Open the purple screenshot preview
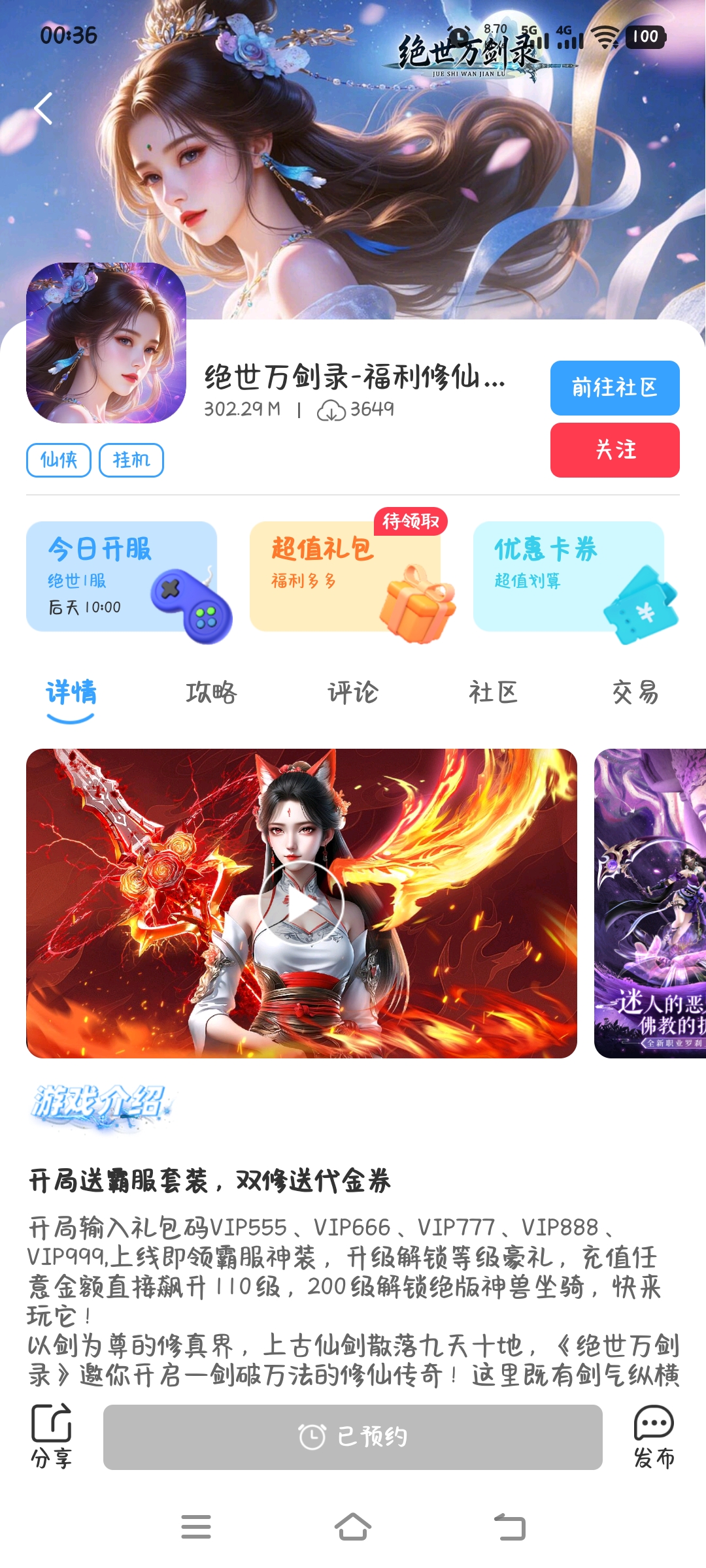This screenshot has width=706, height=1568. coord(650,904)
